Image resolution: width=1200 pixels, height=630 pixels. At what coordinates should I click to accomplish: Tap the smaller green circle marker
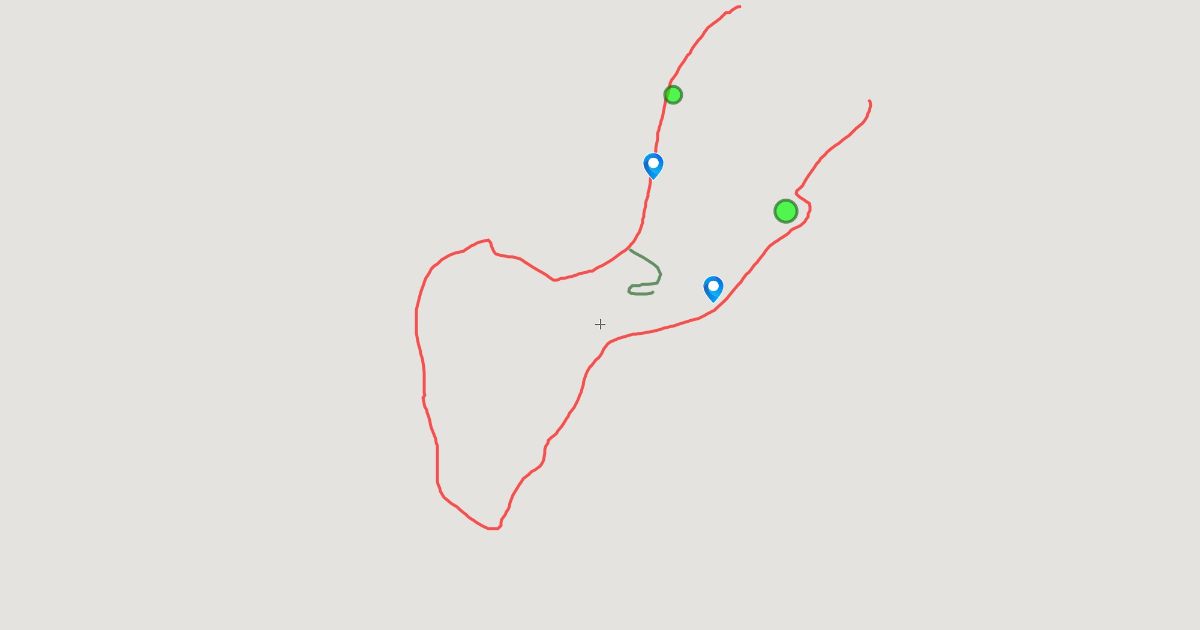click(673, 95)
